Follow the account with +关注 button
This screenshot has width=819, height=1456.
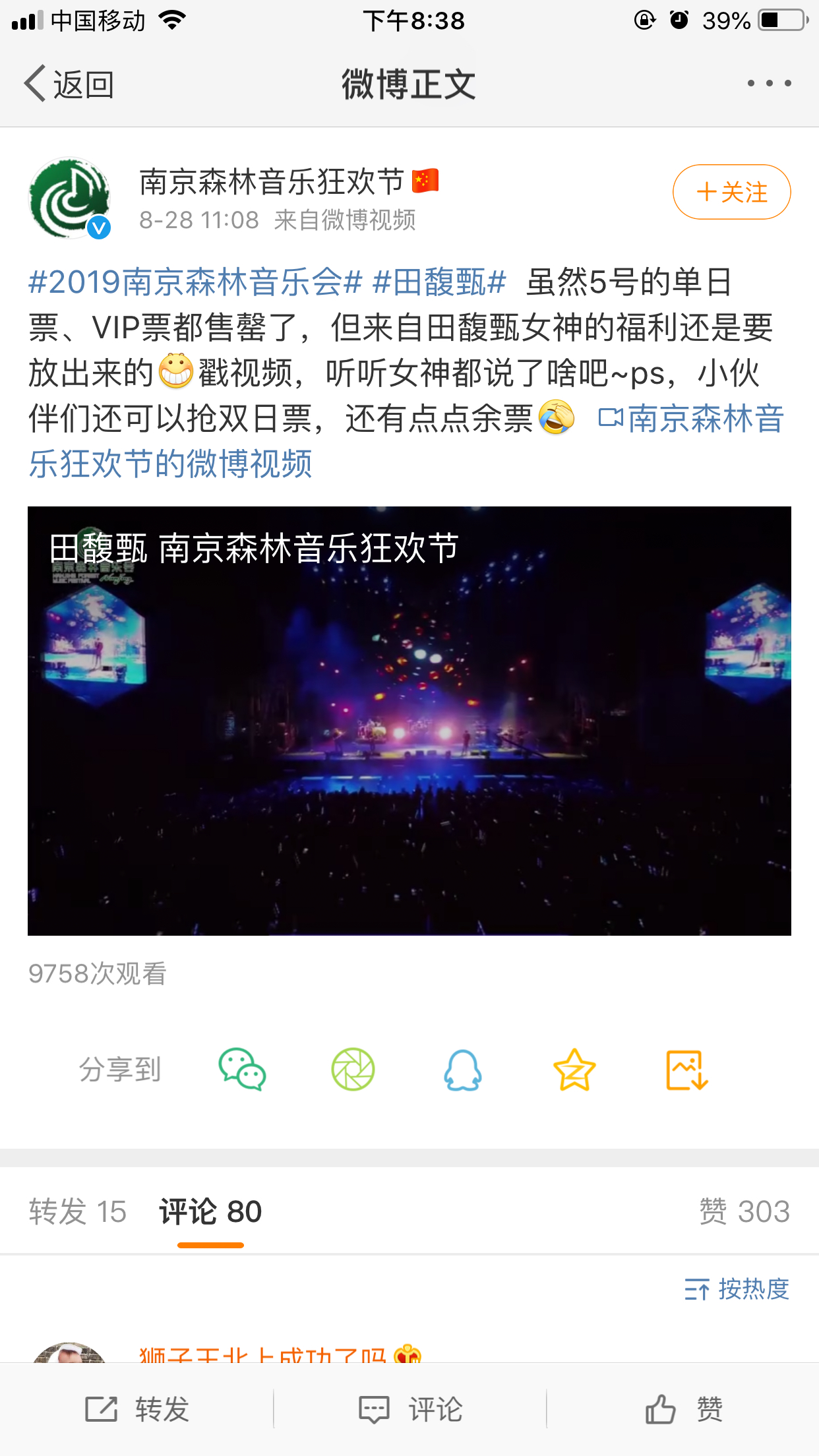click(731, 192)
